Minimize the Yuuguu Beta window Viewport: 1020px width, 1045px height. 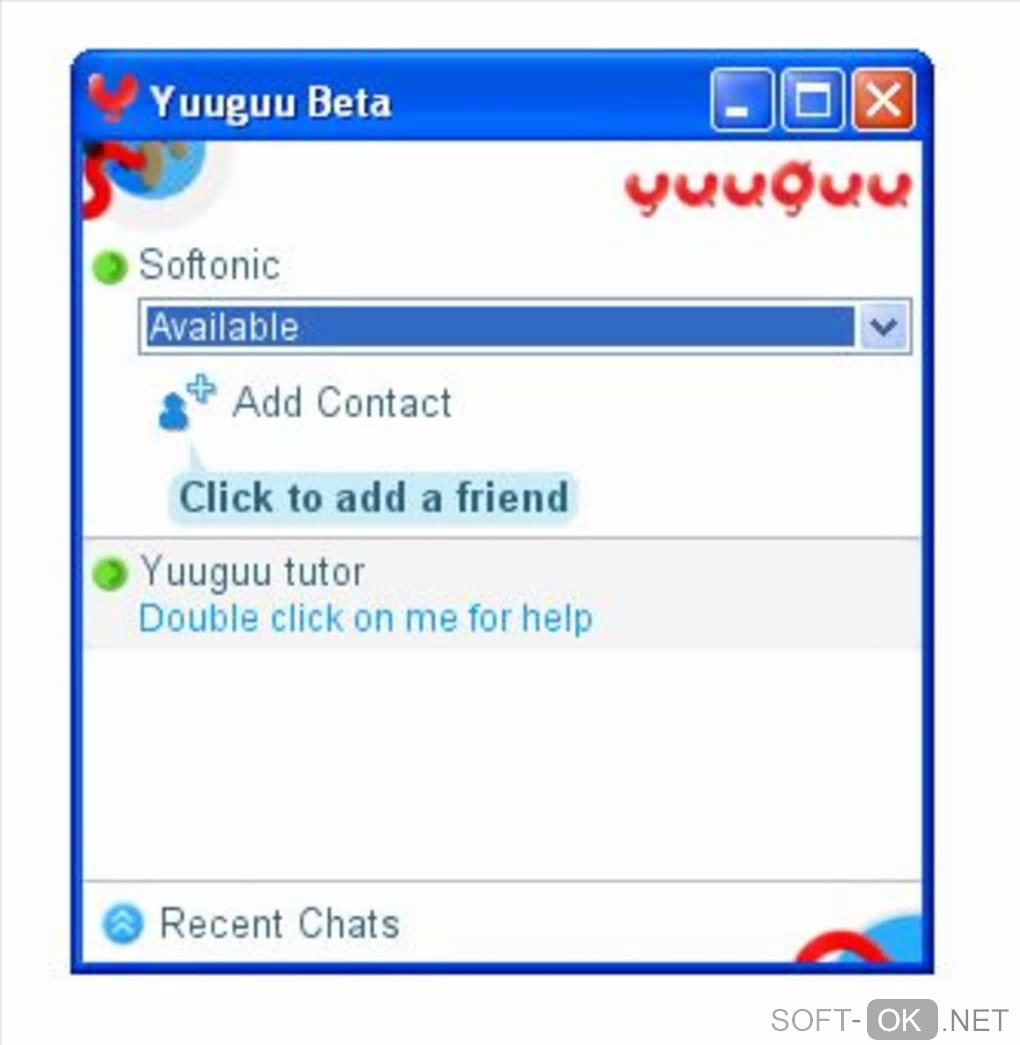(740, 101)
